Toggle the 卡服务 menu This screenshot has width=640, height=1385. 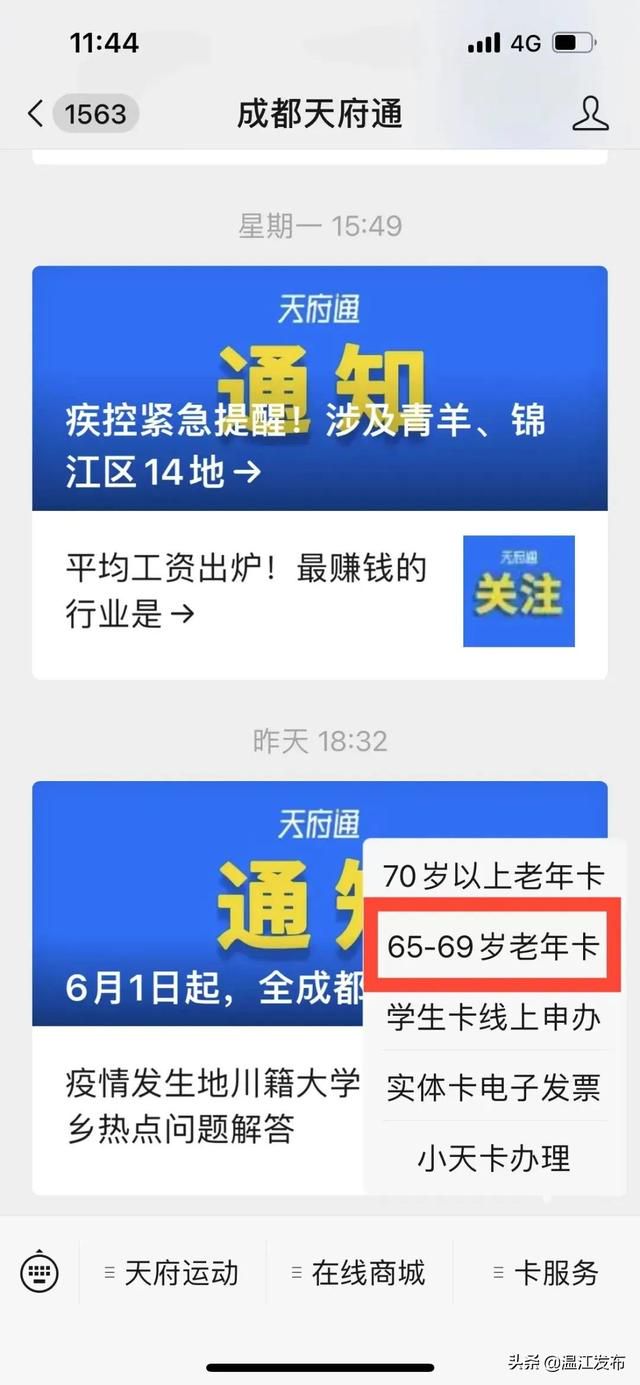(x=546, y=1272)
